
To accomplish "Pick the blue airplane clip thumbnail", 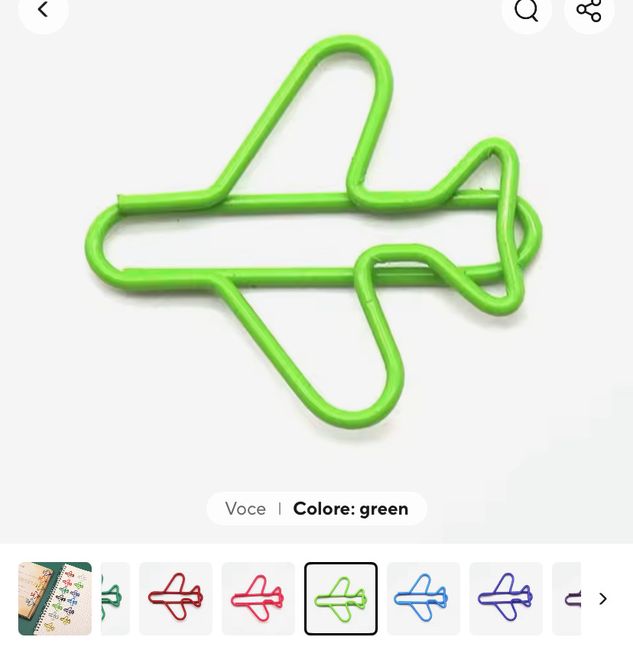I will (423, 599).
